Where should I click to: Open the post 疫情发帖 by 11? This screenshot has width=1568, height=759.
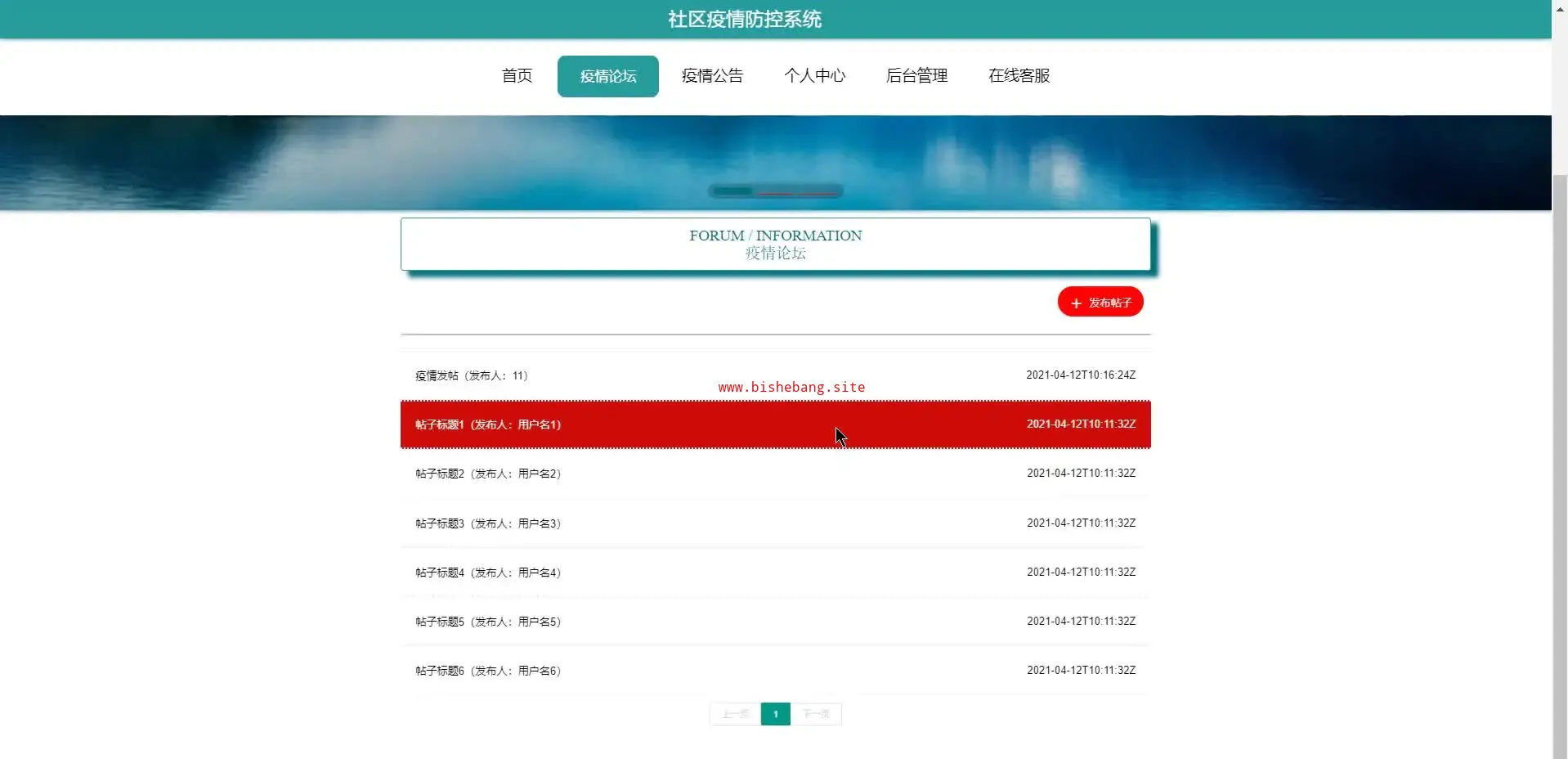(x=472, y=375)
